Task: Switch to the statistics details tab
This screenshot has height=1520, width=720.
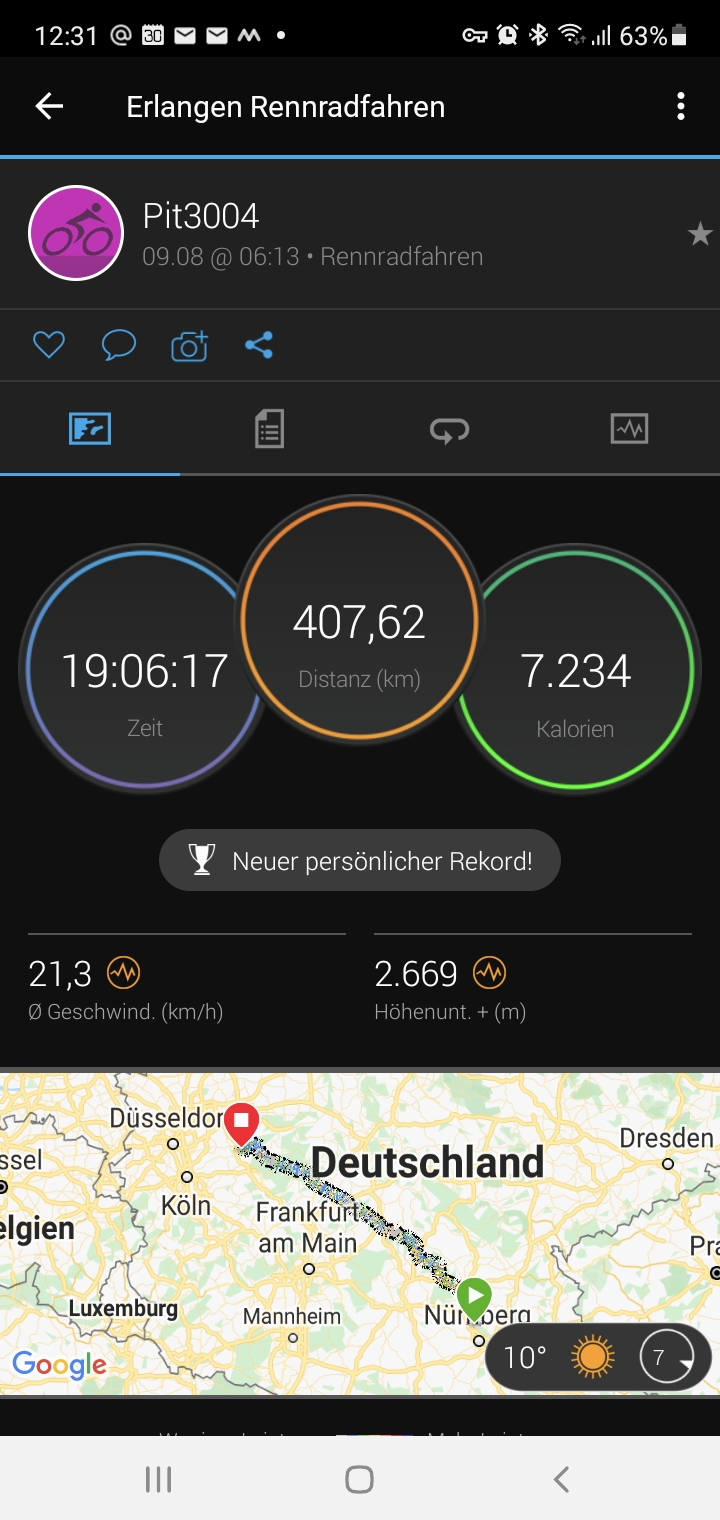Action: pyautogui.click(x=269, y=429)
